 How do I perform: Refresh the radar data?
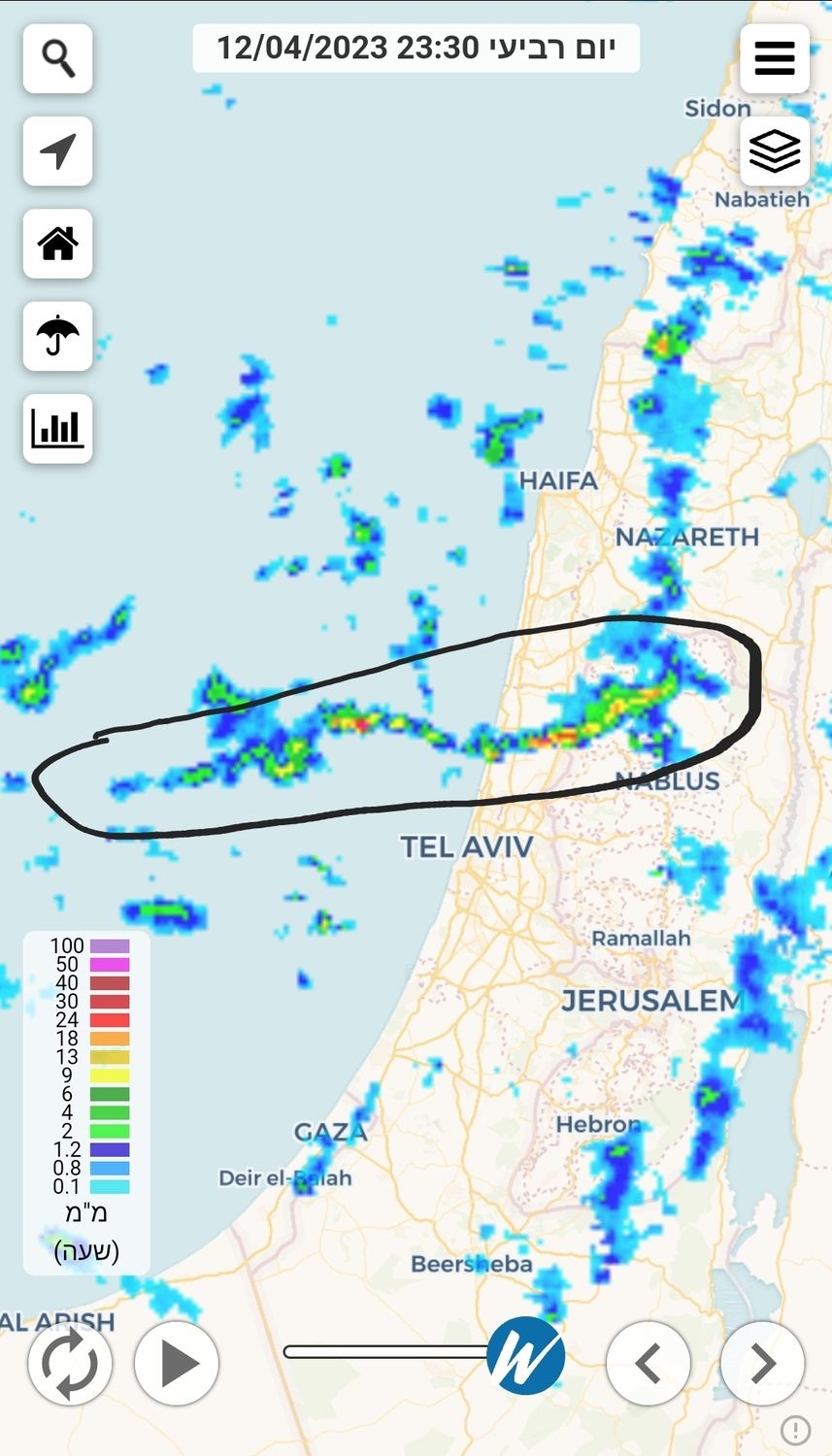point(70,1363)
